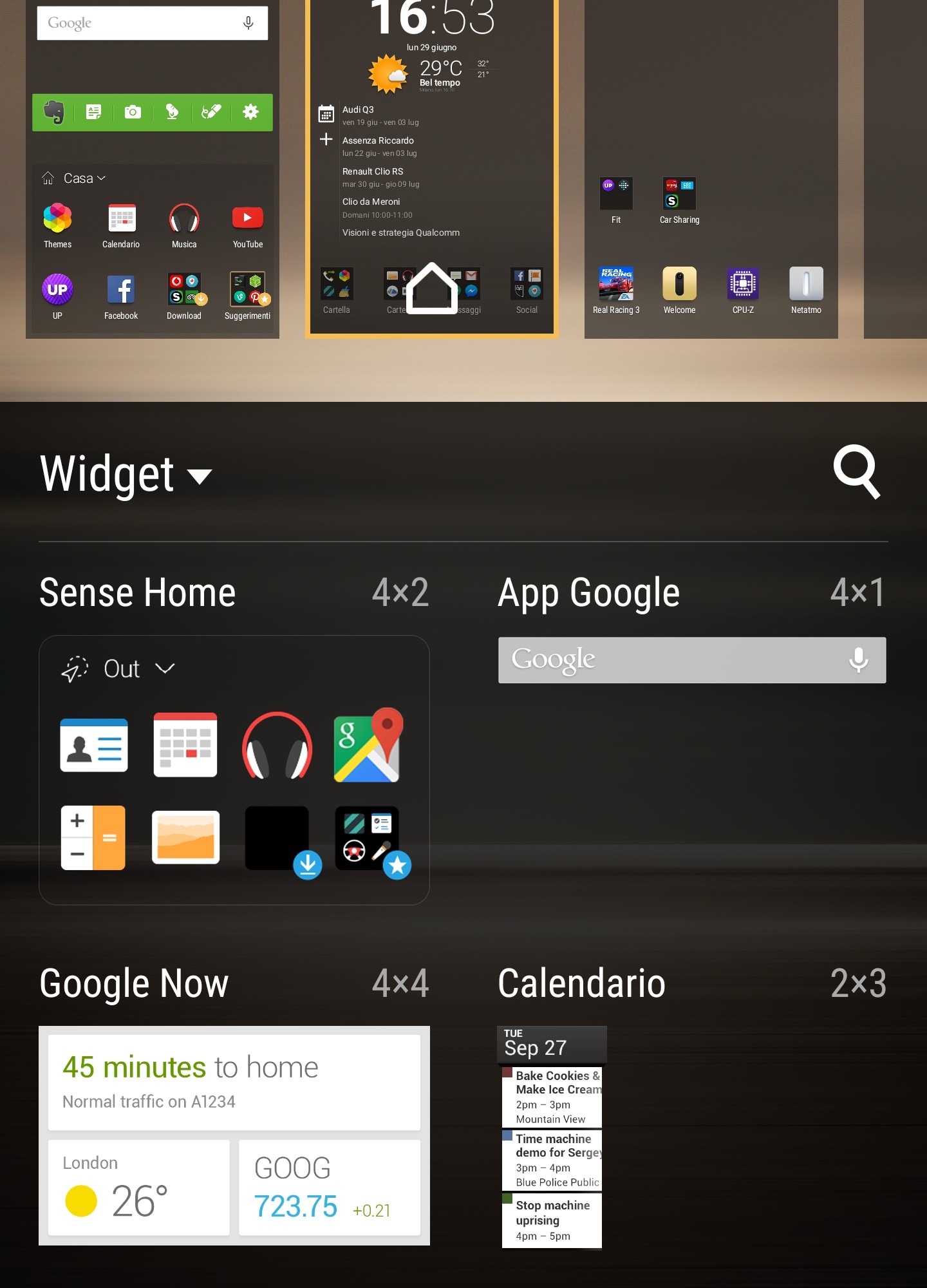Choose the Google Now 4x4 widget
Viewport: 927px width, 1288px height.
[x=234, y=1135]
